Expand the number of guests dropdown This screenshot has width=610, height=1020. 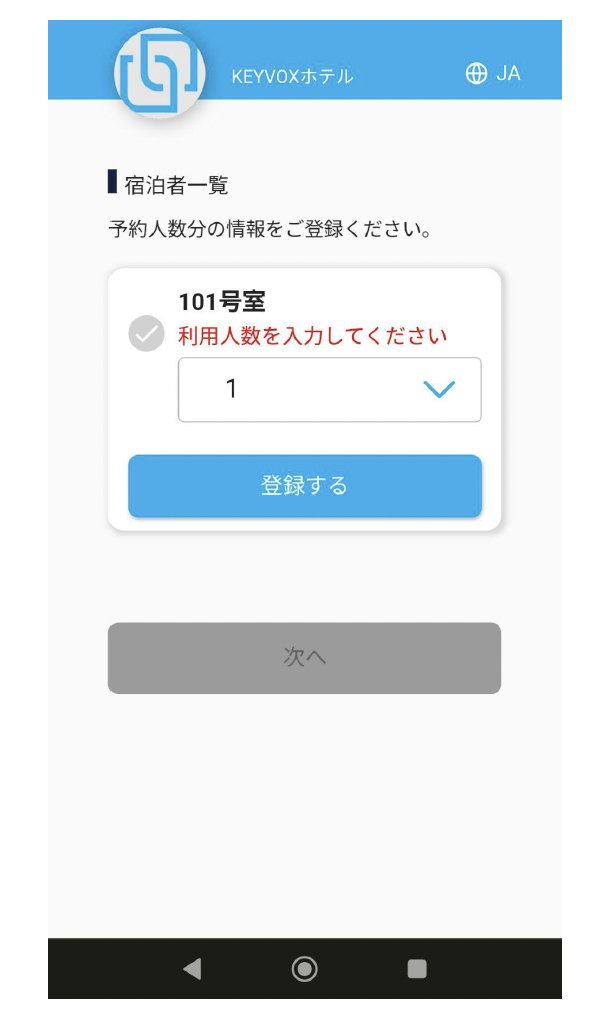pos(330,390)
